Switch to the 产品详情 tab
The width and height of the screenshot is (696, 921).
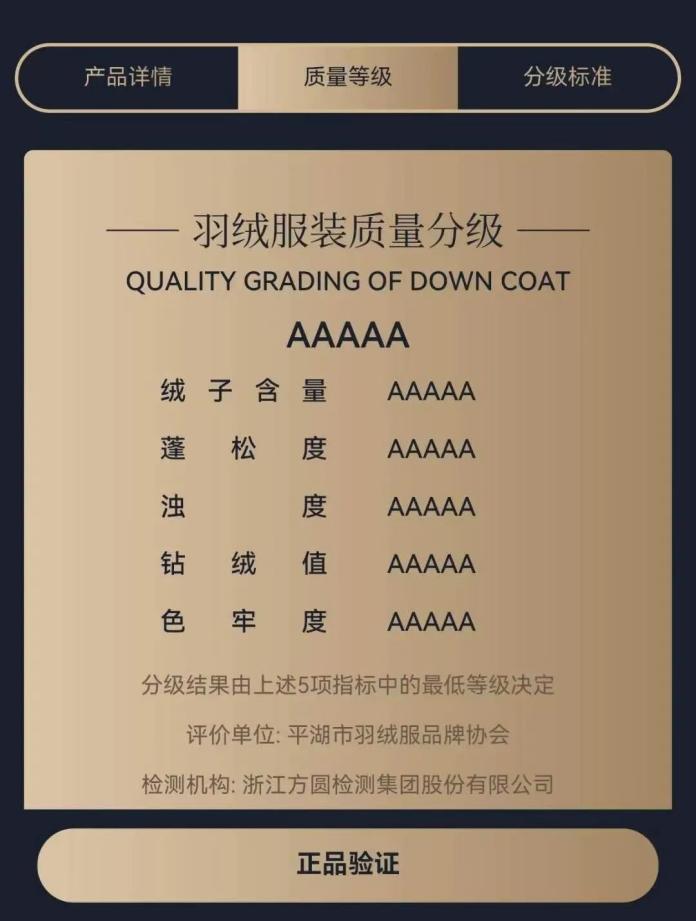(x=128, y=77)
